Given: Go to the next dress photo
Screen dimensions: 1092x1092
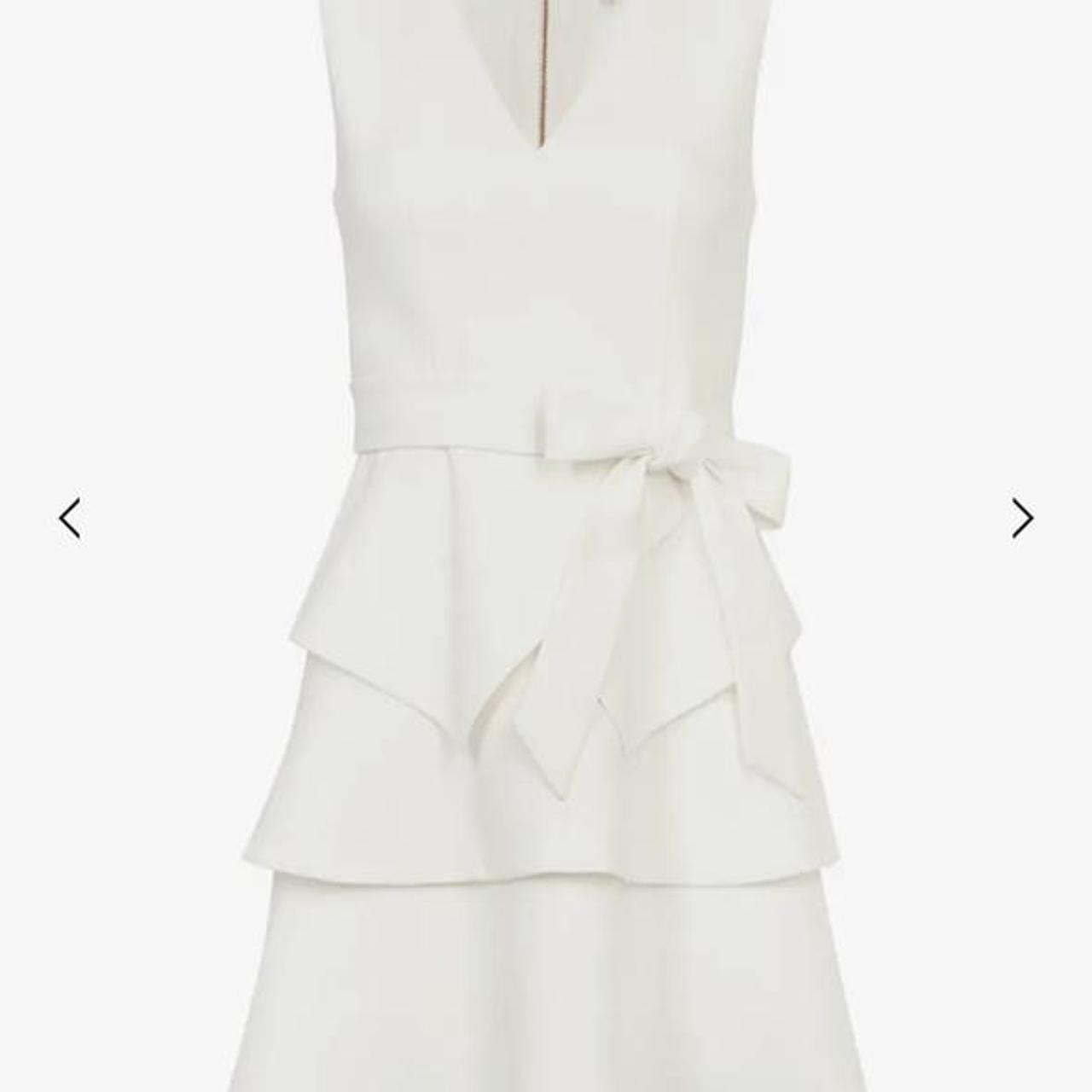Looking at the screenshot, I should [x=1022, y=518].
